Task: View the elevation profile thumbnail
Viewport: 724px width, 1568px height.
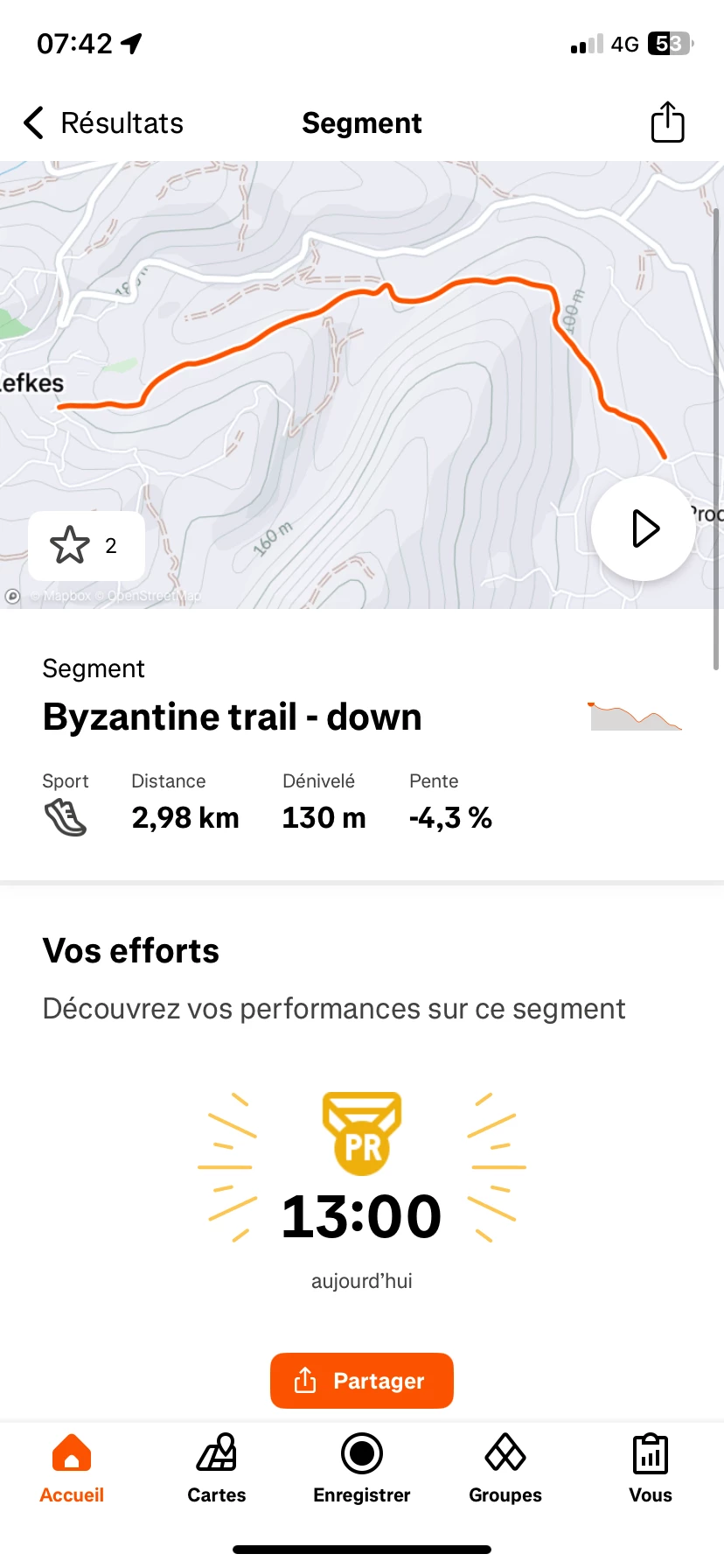Action: click(636, 716)
